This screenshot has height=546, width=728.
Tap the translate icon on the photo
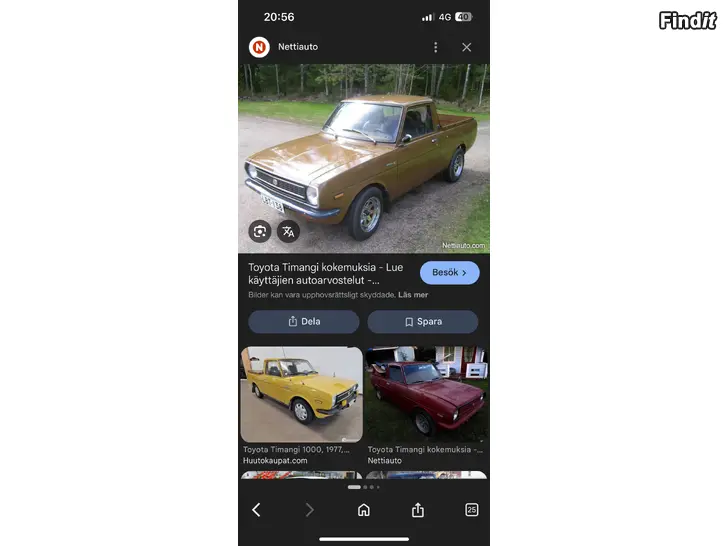[289, 231]
